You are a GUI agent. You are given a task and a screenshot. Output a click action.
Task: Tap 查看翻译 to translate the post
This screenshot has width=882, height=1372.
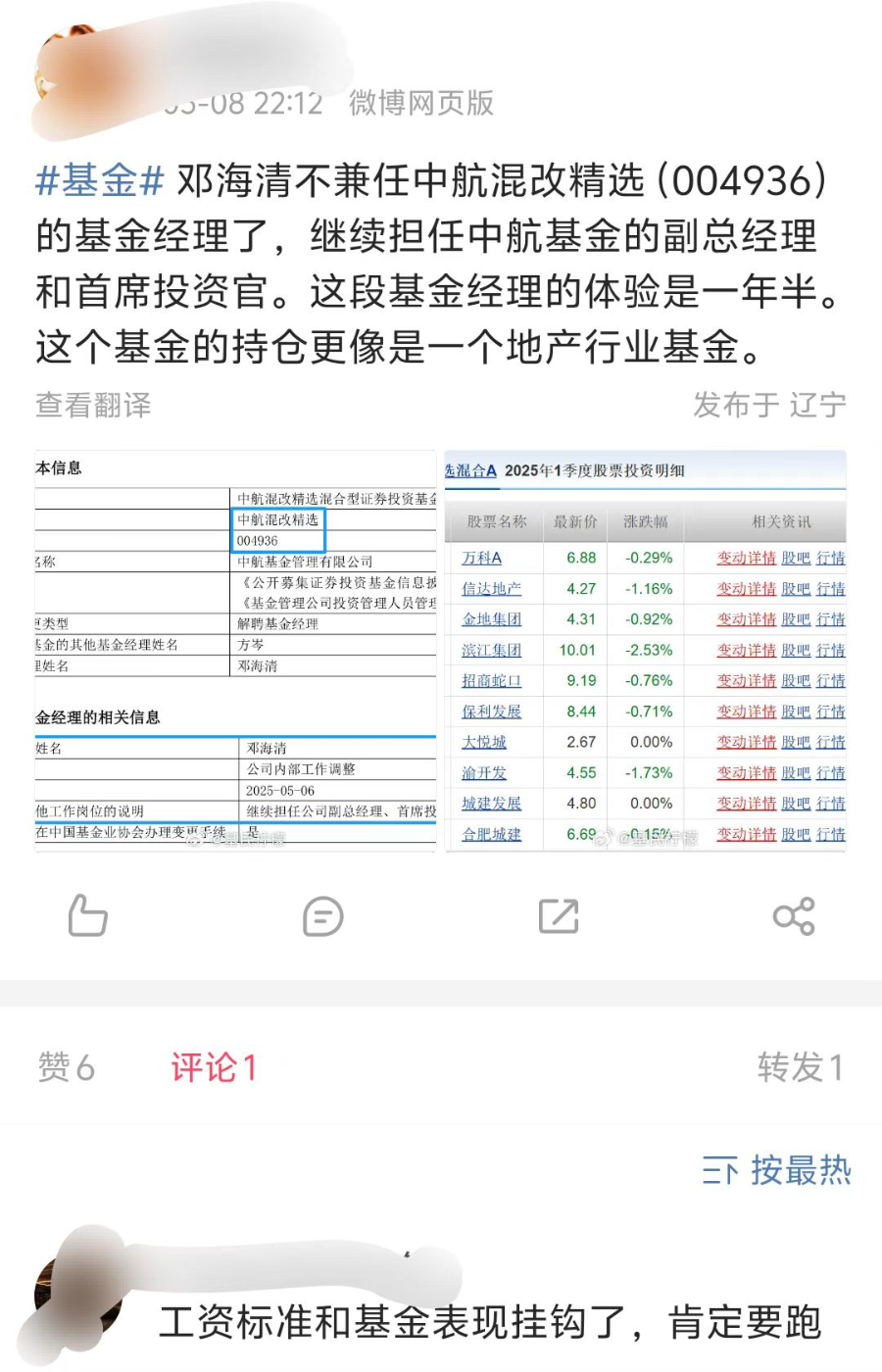[x=93, y=405]
